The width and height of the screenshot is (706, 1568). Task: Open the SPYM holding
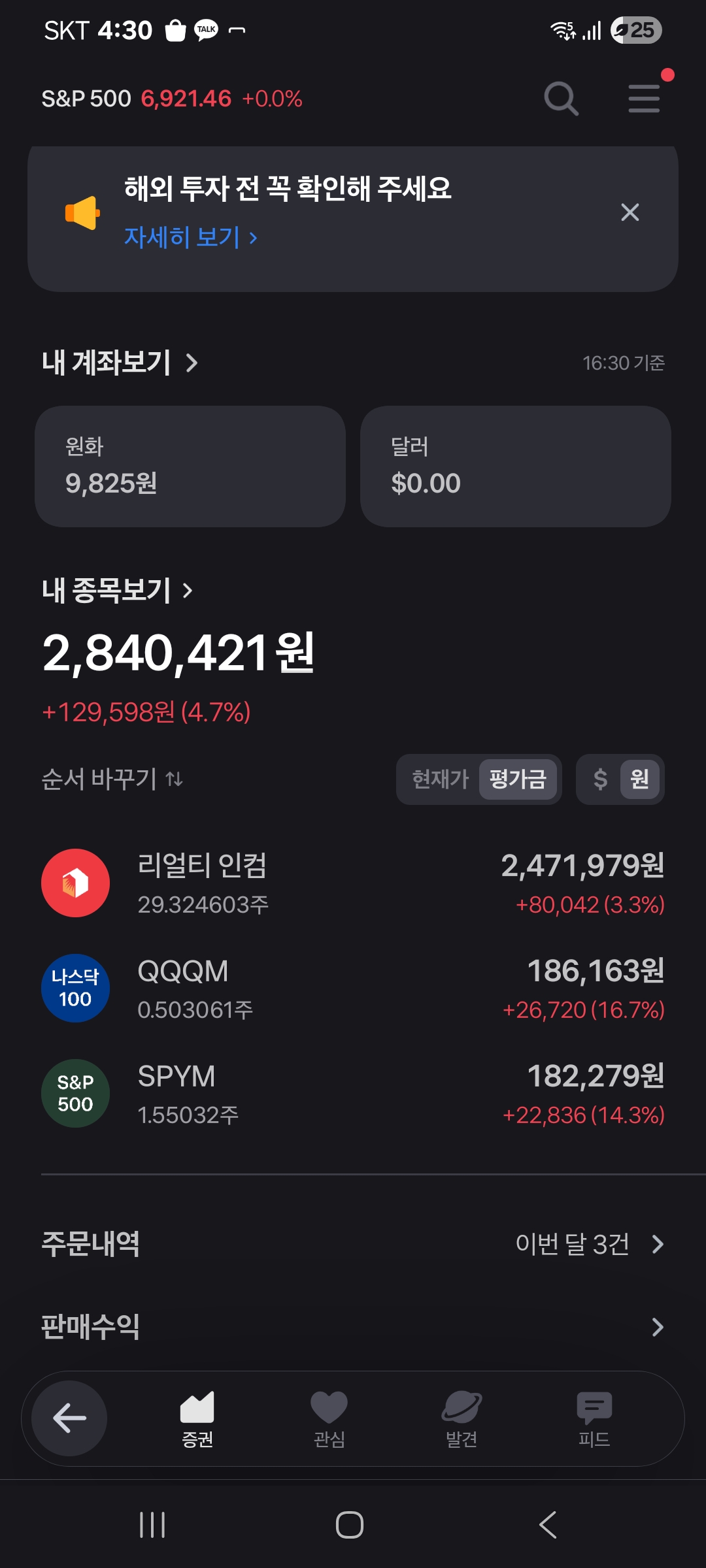click(353, 1094)
